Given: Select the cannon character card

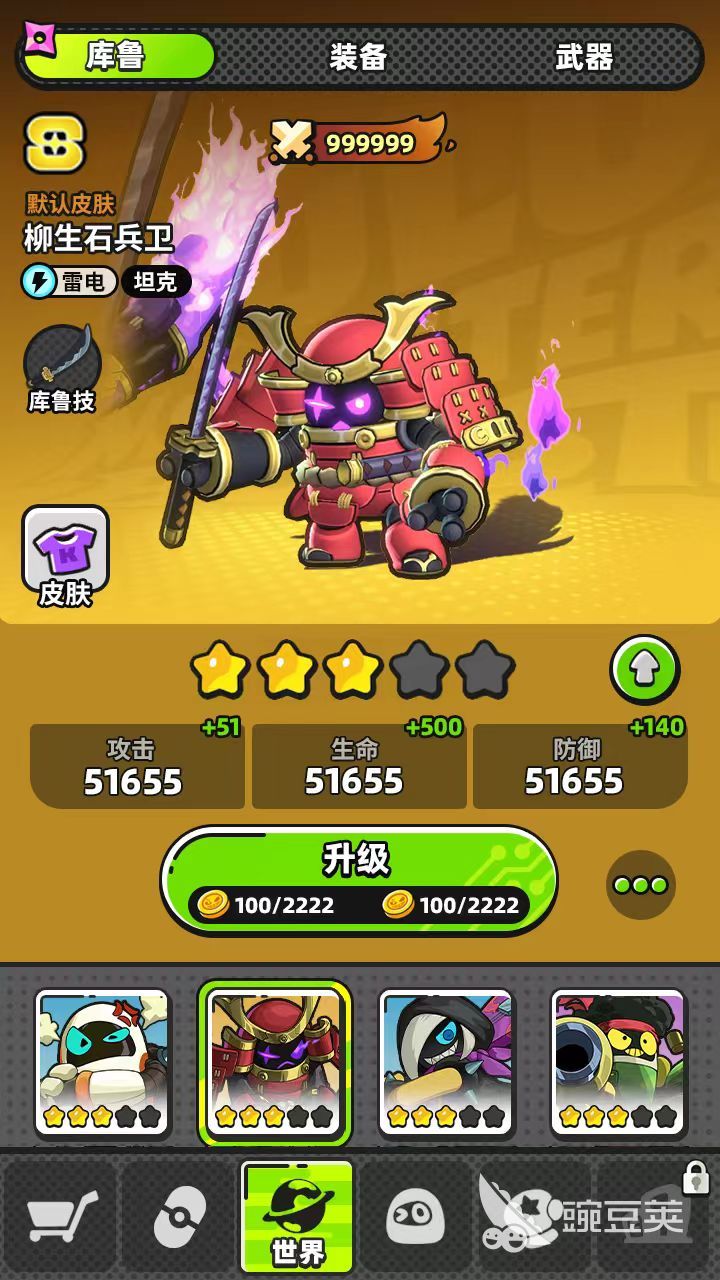Looking at the screenshot, I should 618,1062.
